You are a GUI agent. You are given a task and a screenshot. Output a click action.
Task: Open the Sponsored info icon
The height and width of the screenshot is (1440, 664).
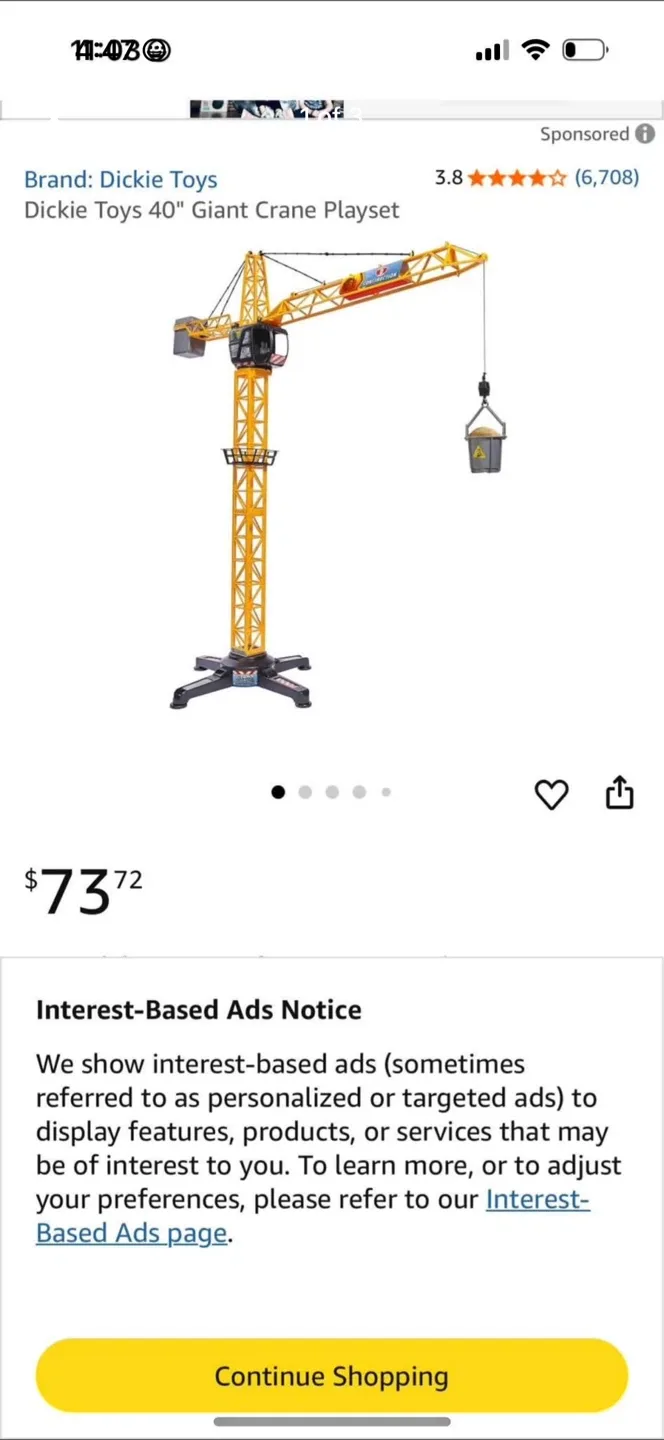(x=645, y=134)
